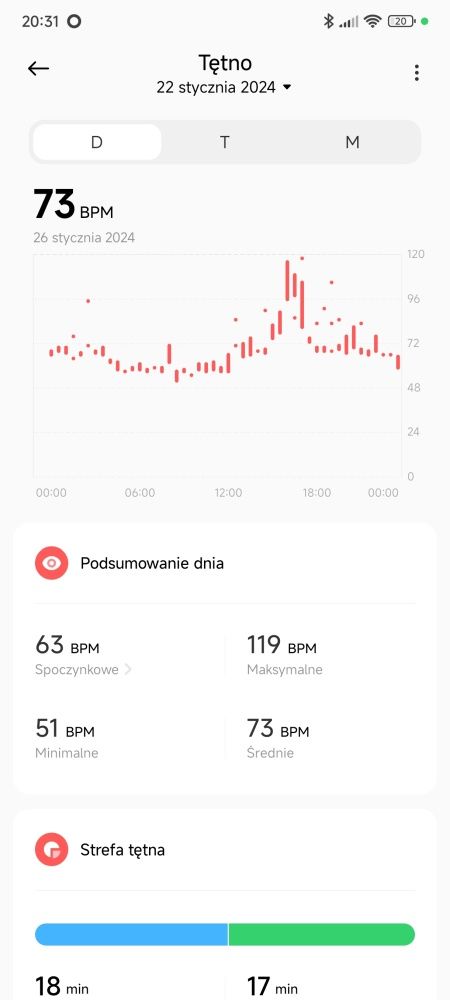Select the D day view tab
The height and width of the screenshot is (1000, 450).
[97, 142]
